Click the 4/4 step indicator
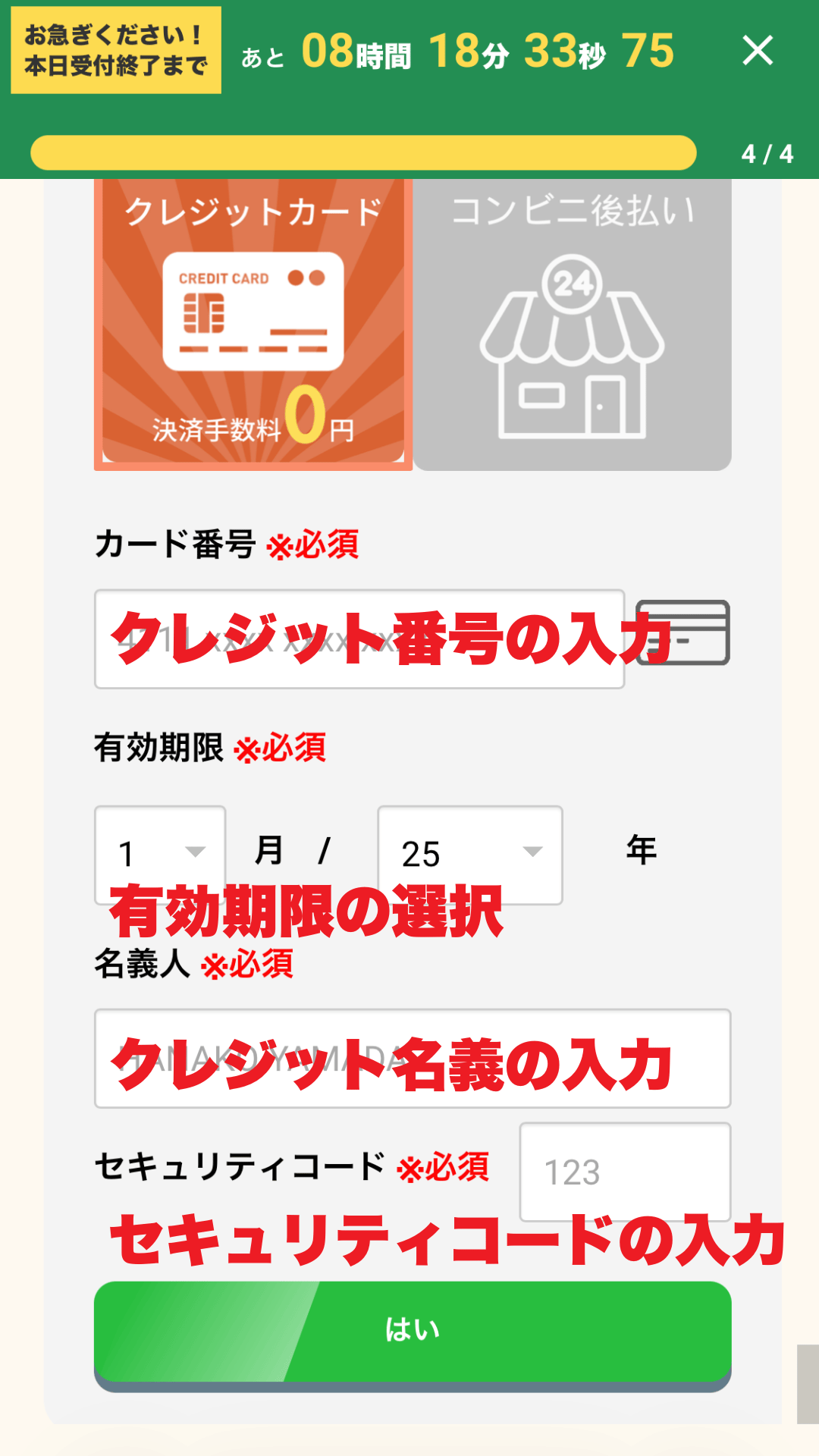The image size is (819, 1456). click(x=767, y=152)
